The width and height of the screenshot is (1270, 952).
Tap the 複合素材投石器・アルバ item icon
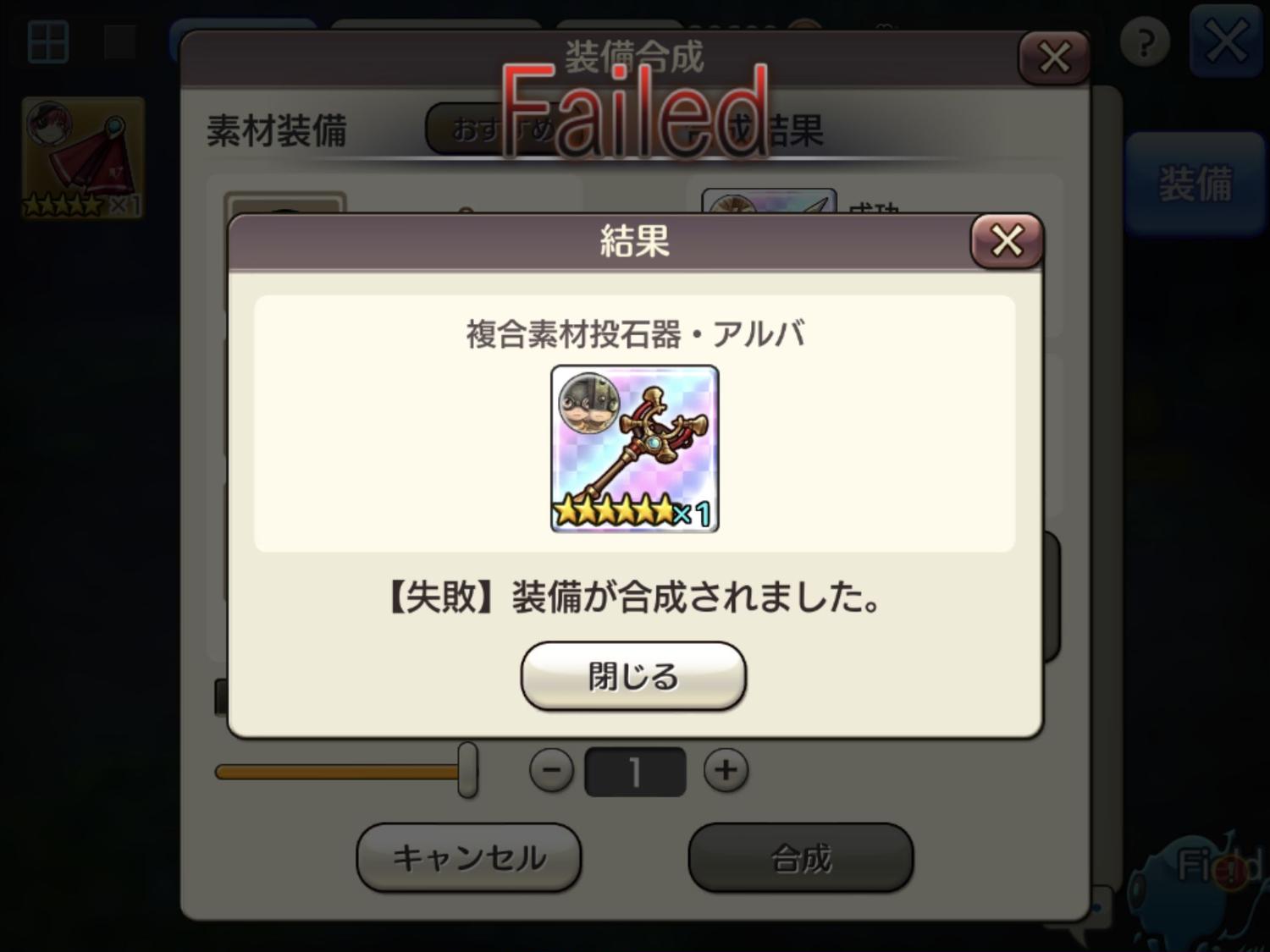(x=635, y=448)
